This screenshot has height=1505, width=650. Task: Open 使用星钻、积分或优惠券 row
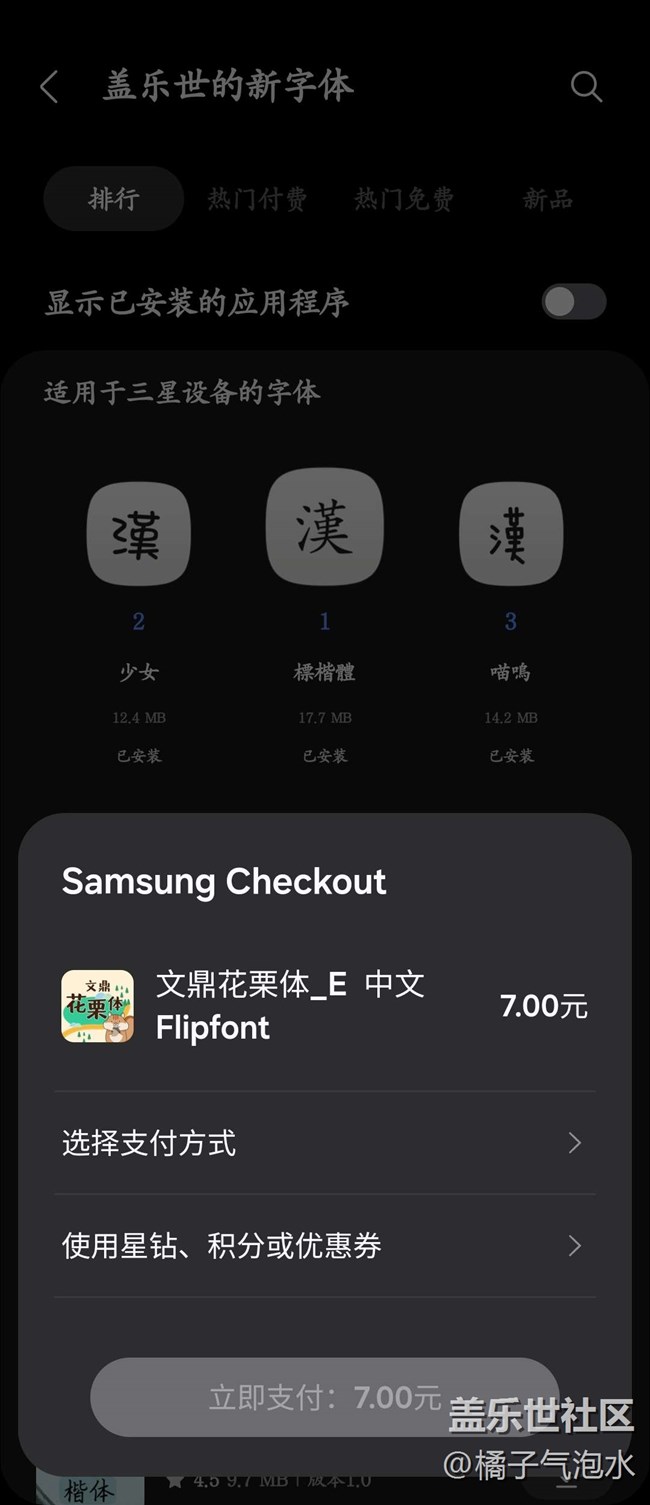coord(324,1245)
